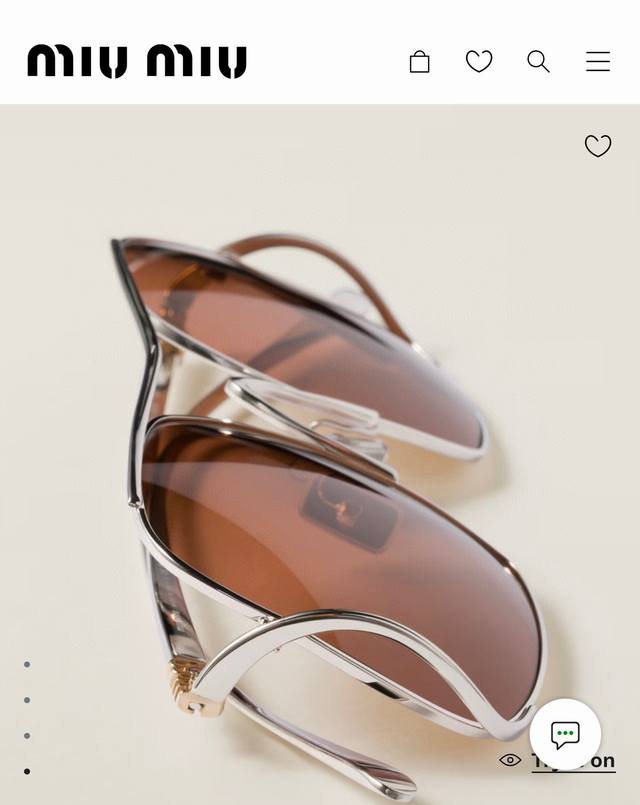Go to the Miu Miu homepage
This screenshot has width=640, height=805.
(x=137, y=62)
